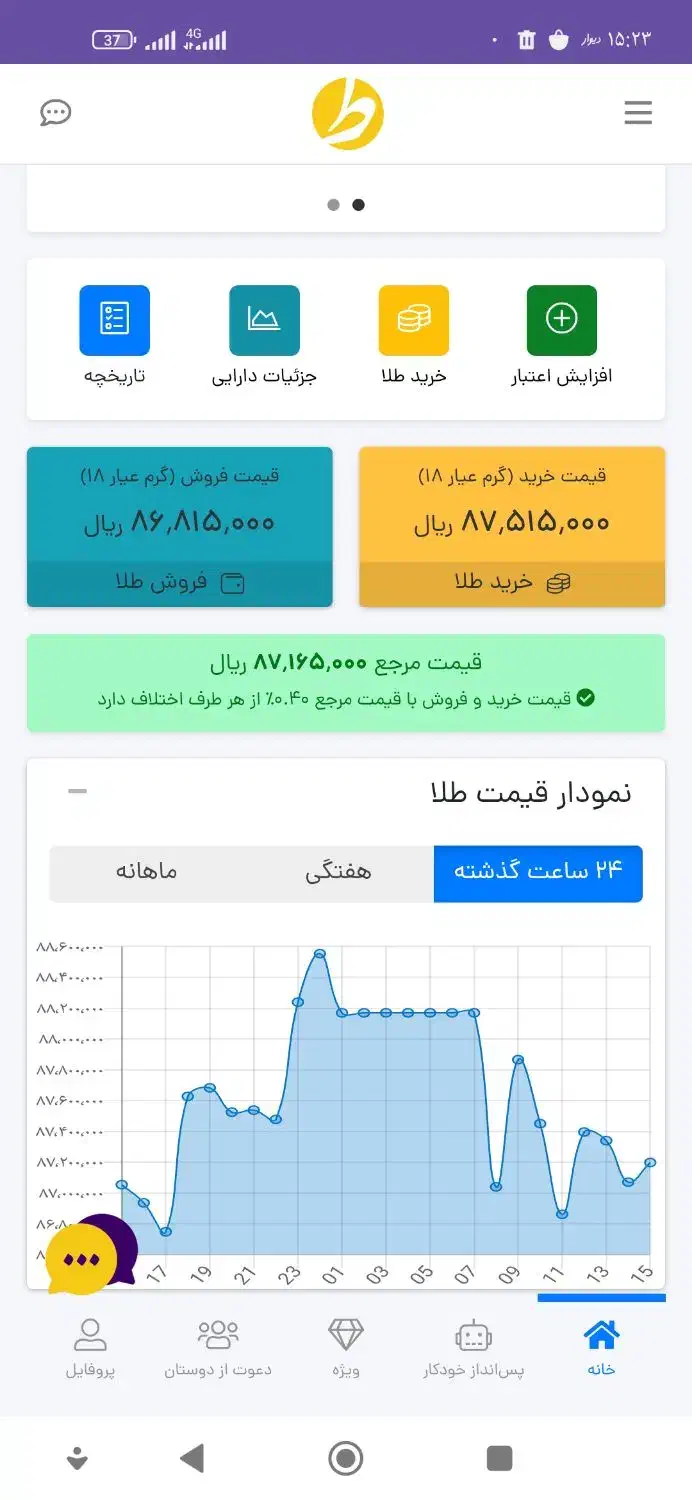The image size is (692, 1500).
Task: Tap the first carousel page indicator dot
Action: point(333,205)
